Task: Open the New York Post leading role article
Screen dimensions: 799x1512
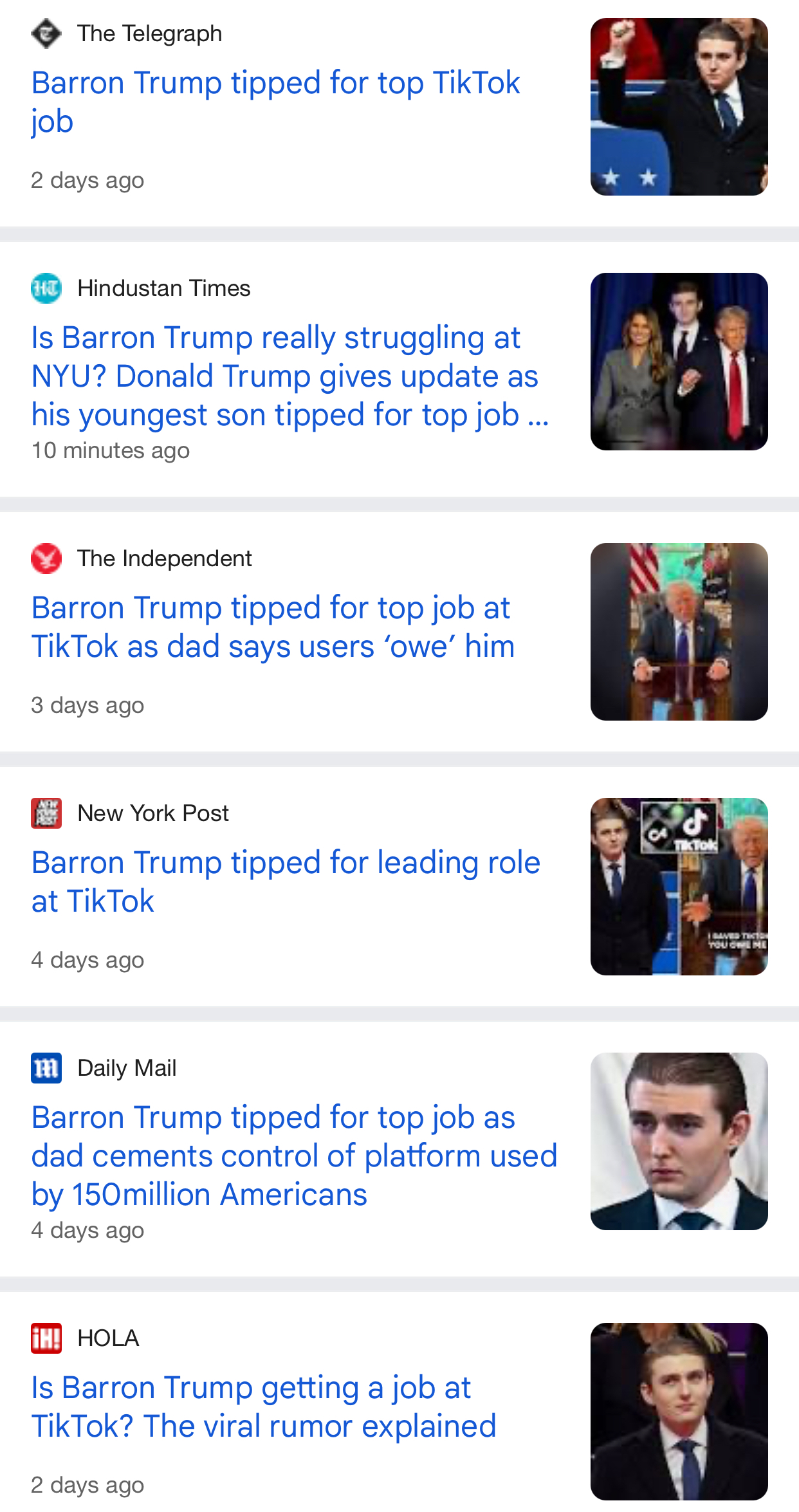Action: pos(286,881)
